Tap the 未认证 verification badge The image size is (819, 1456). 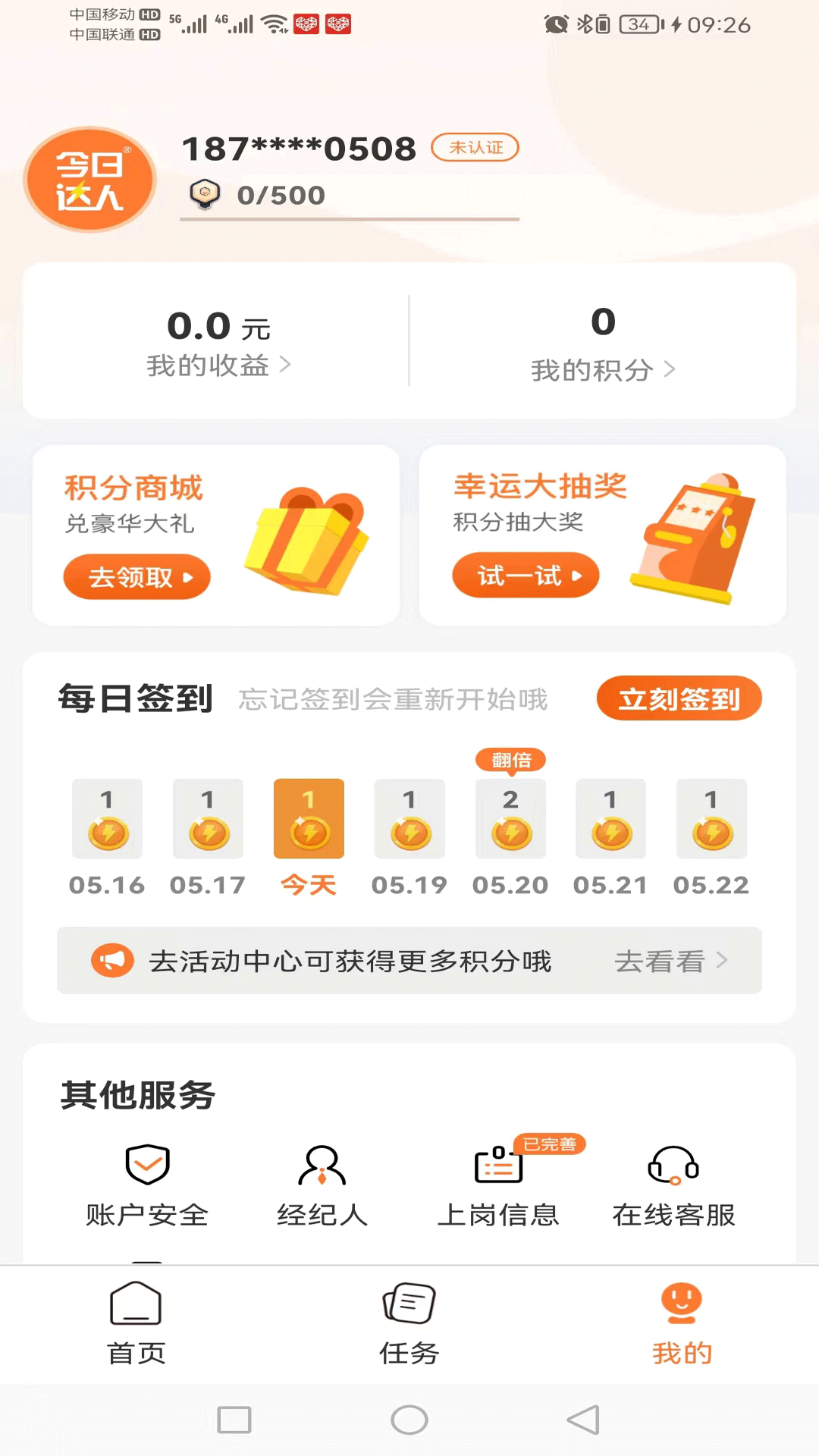[475, 147]
